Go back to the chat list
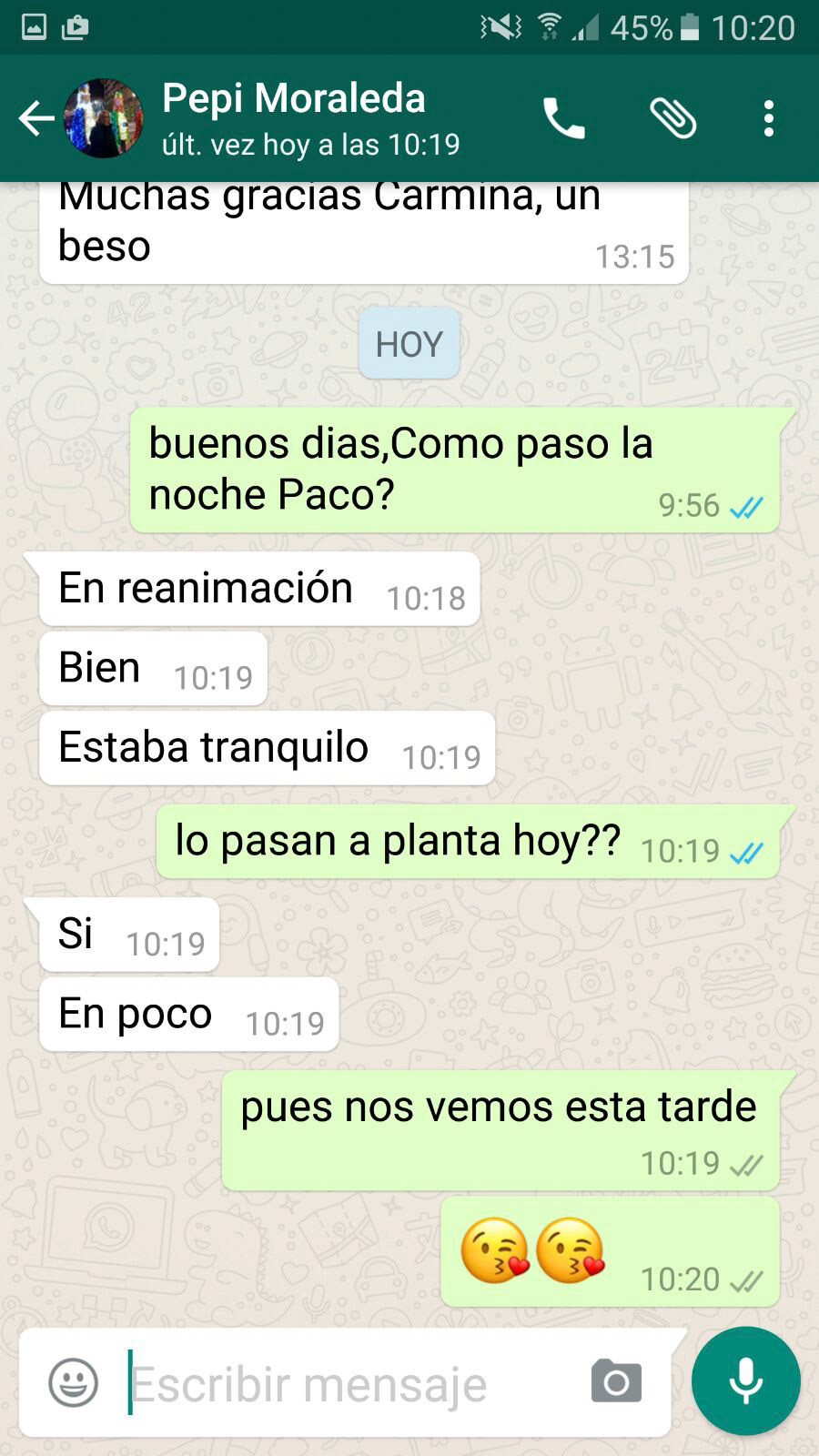 [35, 118]
